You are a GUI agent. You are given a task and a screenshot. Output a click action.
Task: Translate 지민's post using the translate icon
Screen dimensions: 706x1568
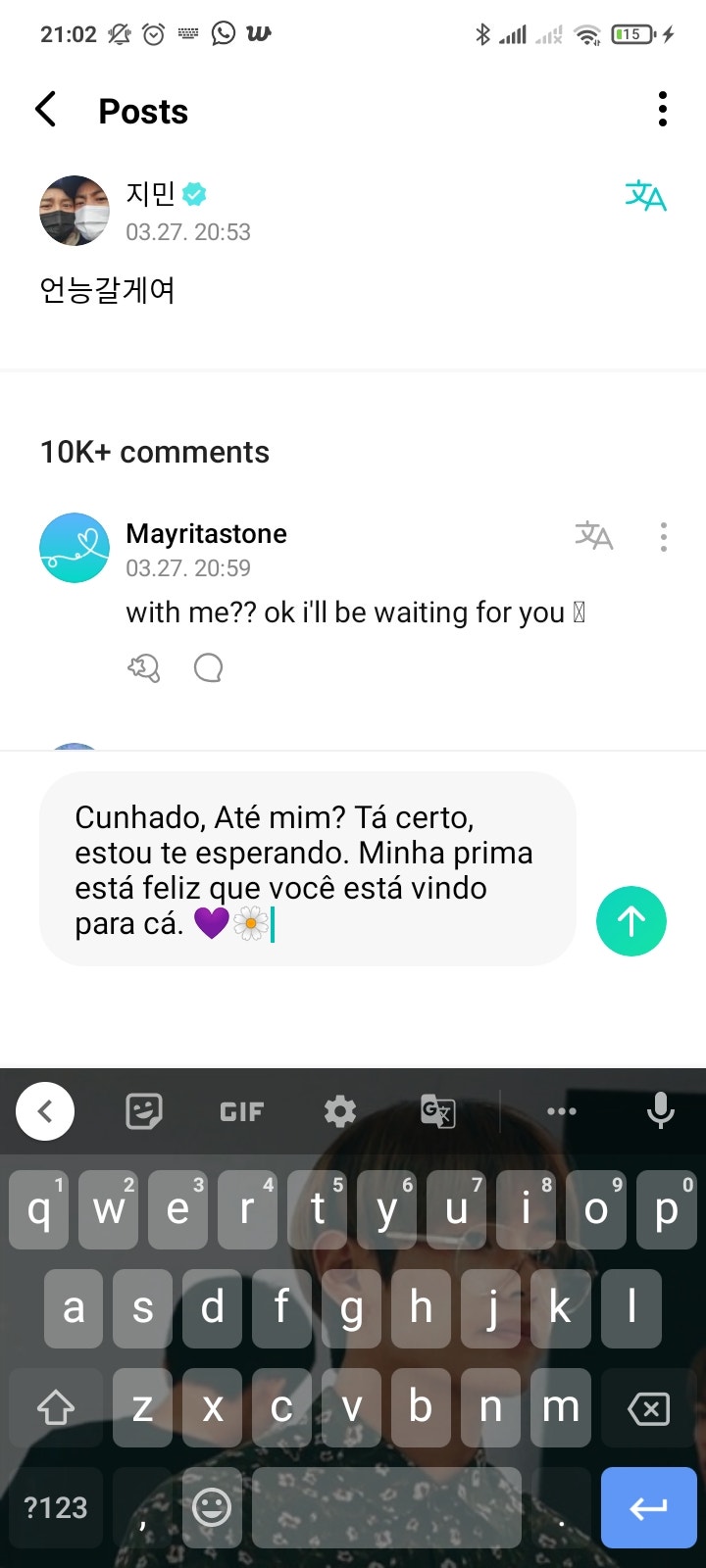click(646, 195)
